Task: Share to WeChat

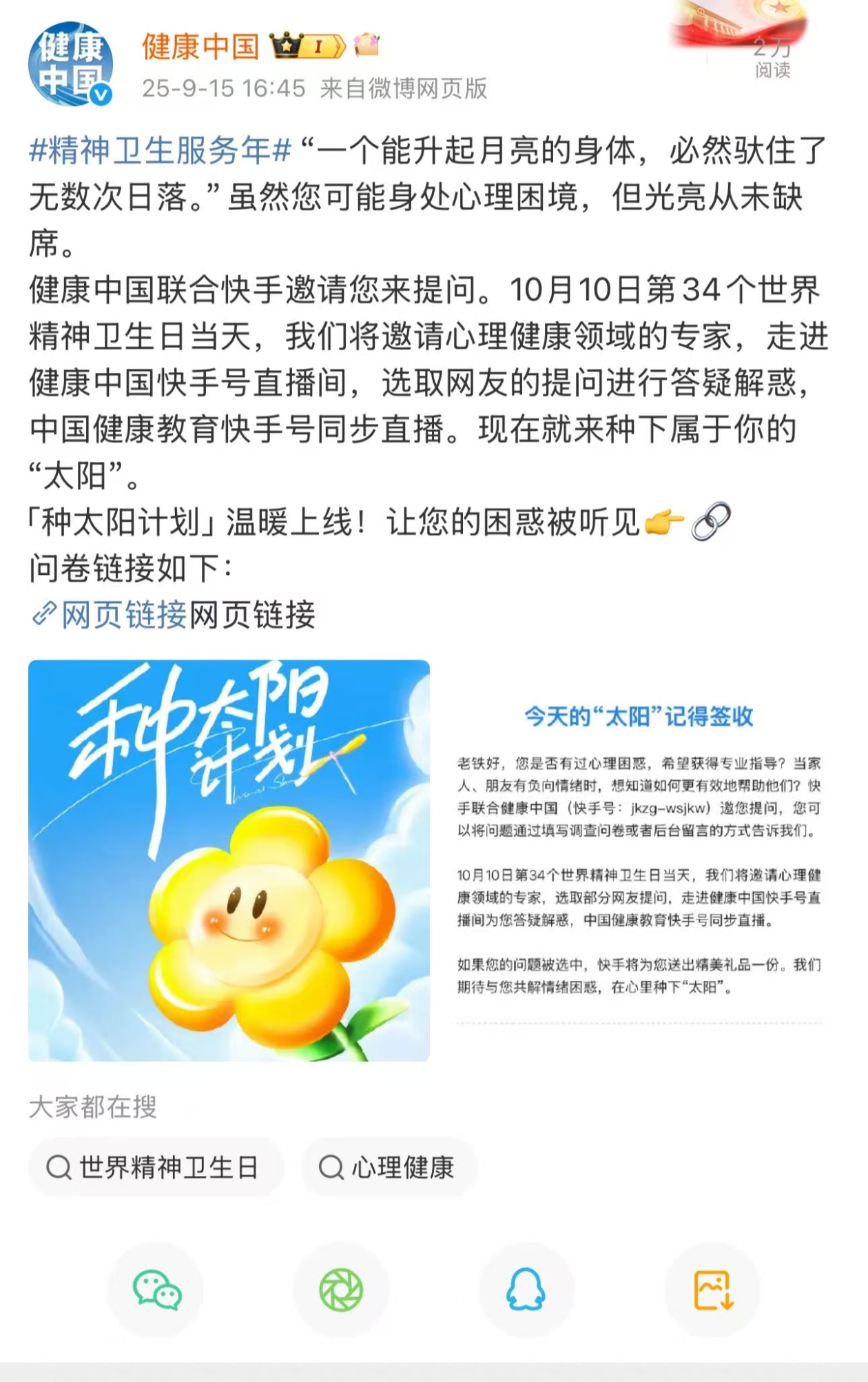Action: pyautogui.click(x=156, y=1290)
